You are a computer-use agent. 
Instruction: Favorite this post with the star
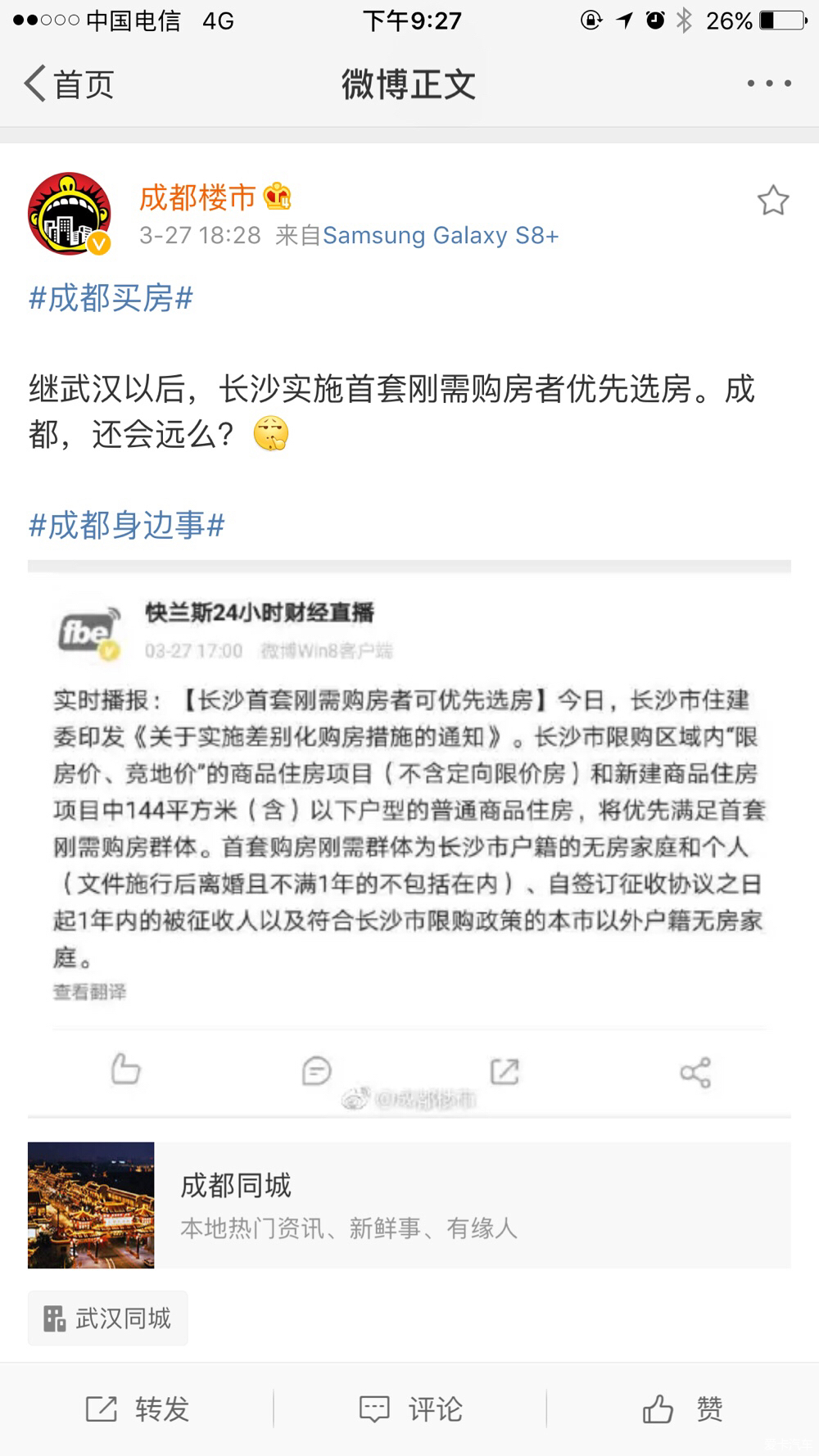click(772, 201)
